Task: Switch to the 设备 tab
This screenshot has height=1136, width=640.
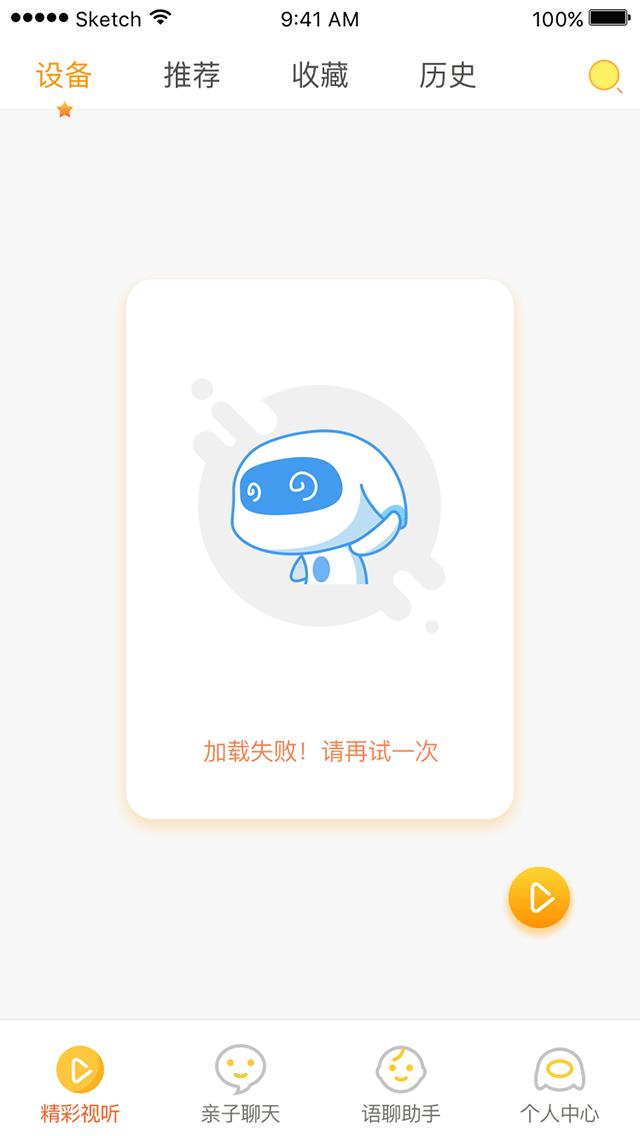Action: (64, 76)
